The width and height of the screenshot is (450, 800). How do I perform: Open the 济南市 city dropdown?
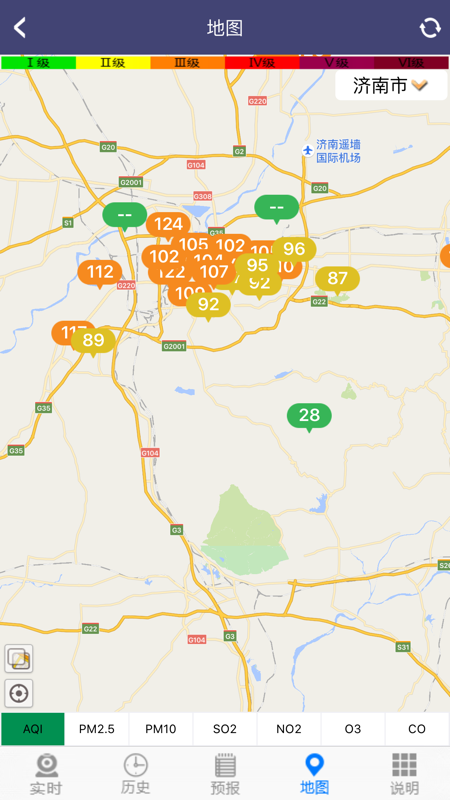tap(391, 85)
